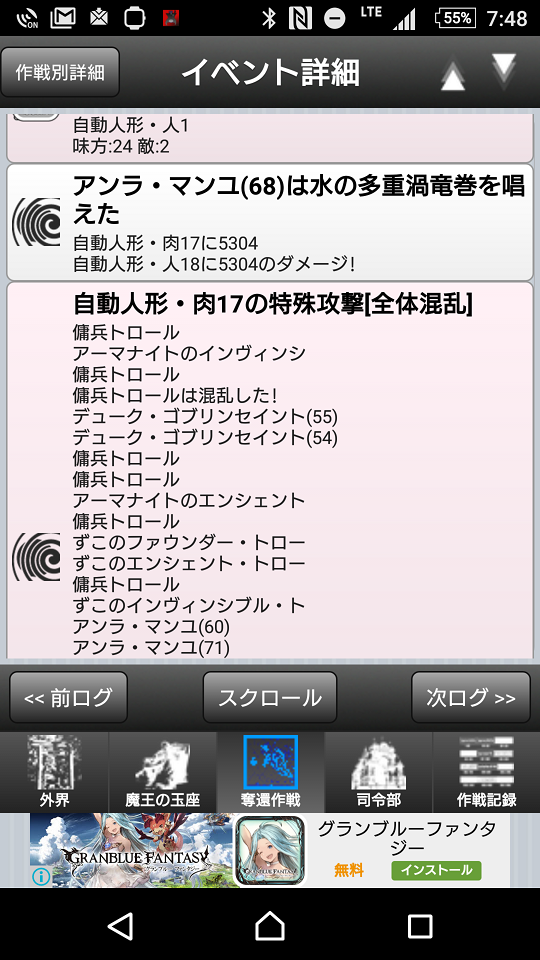Go to previous log with 前ログ
This screenshot has height=960, width=540.
pos(69,697)
